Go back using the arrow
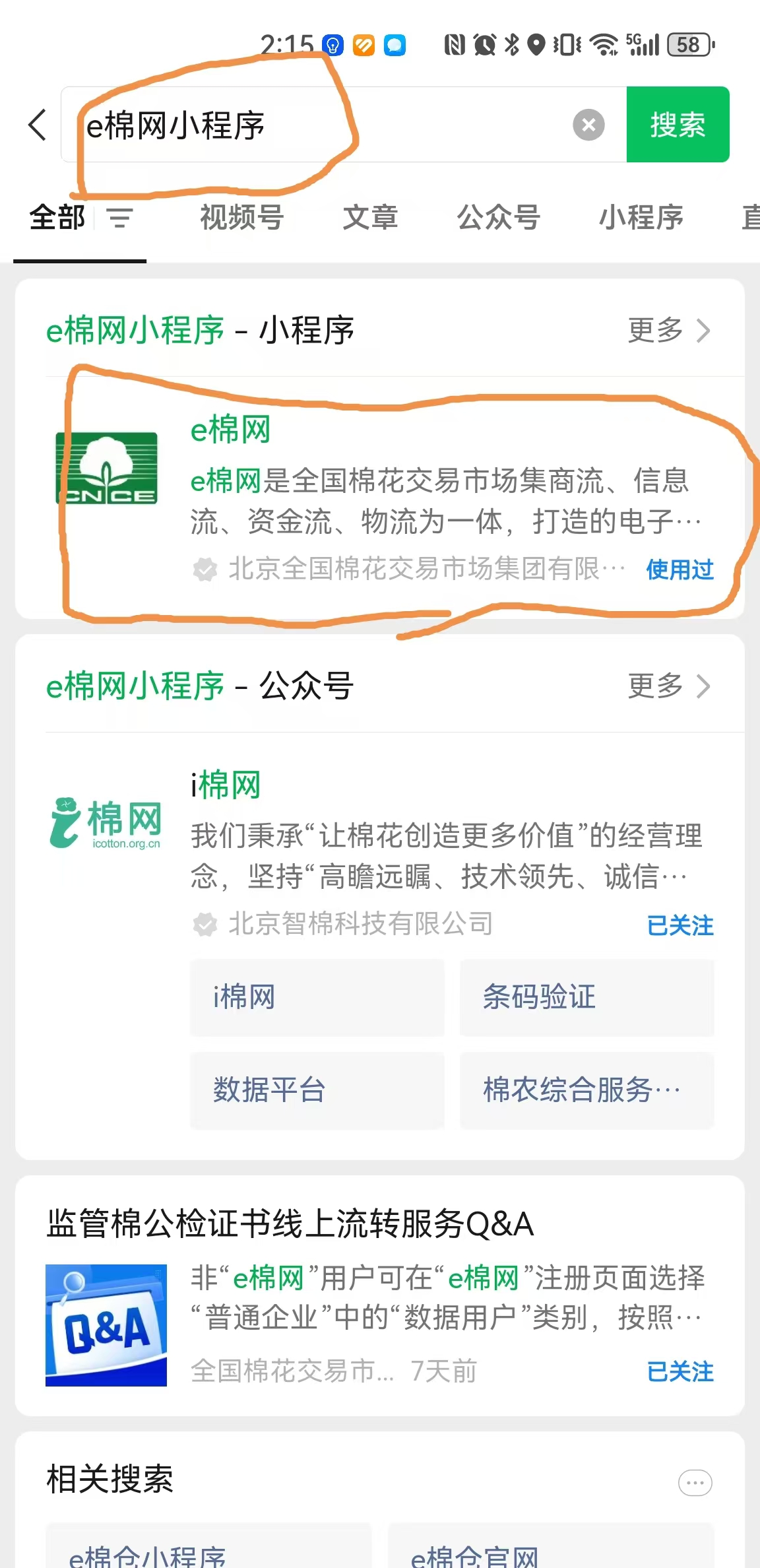Viewport: 760px width, 1568px height. click(x=38, y=125)
